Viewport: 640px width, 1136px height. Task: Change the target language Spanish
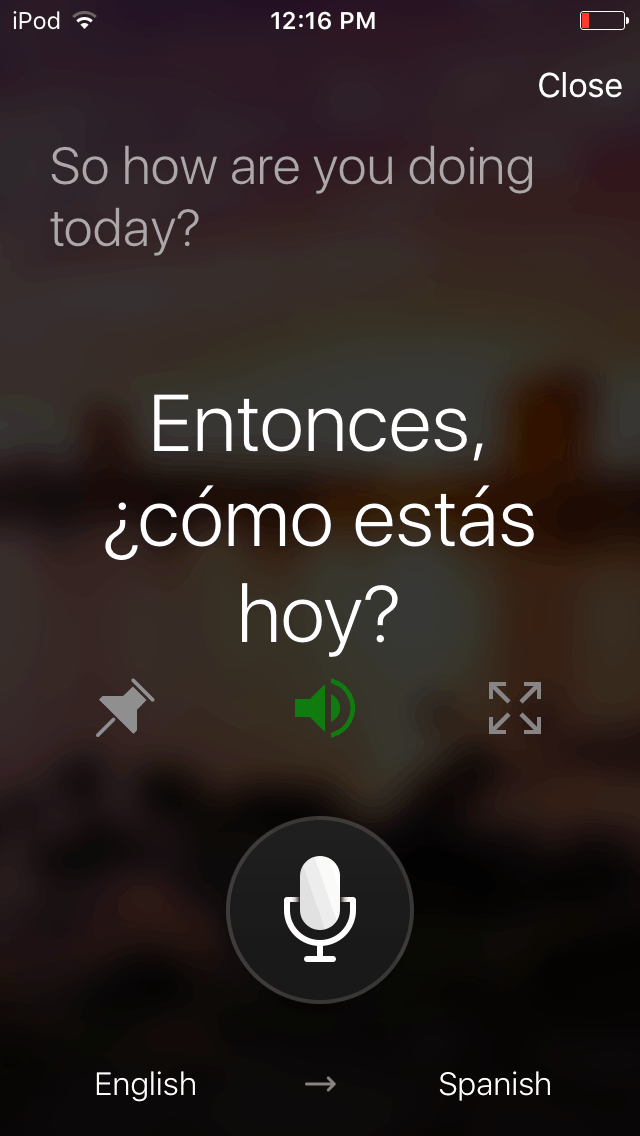pyautogui.click(x=495, y=1084)
